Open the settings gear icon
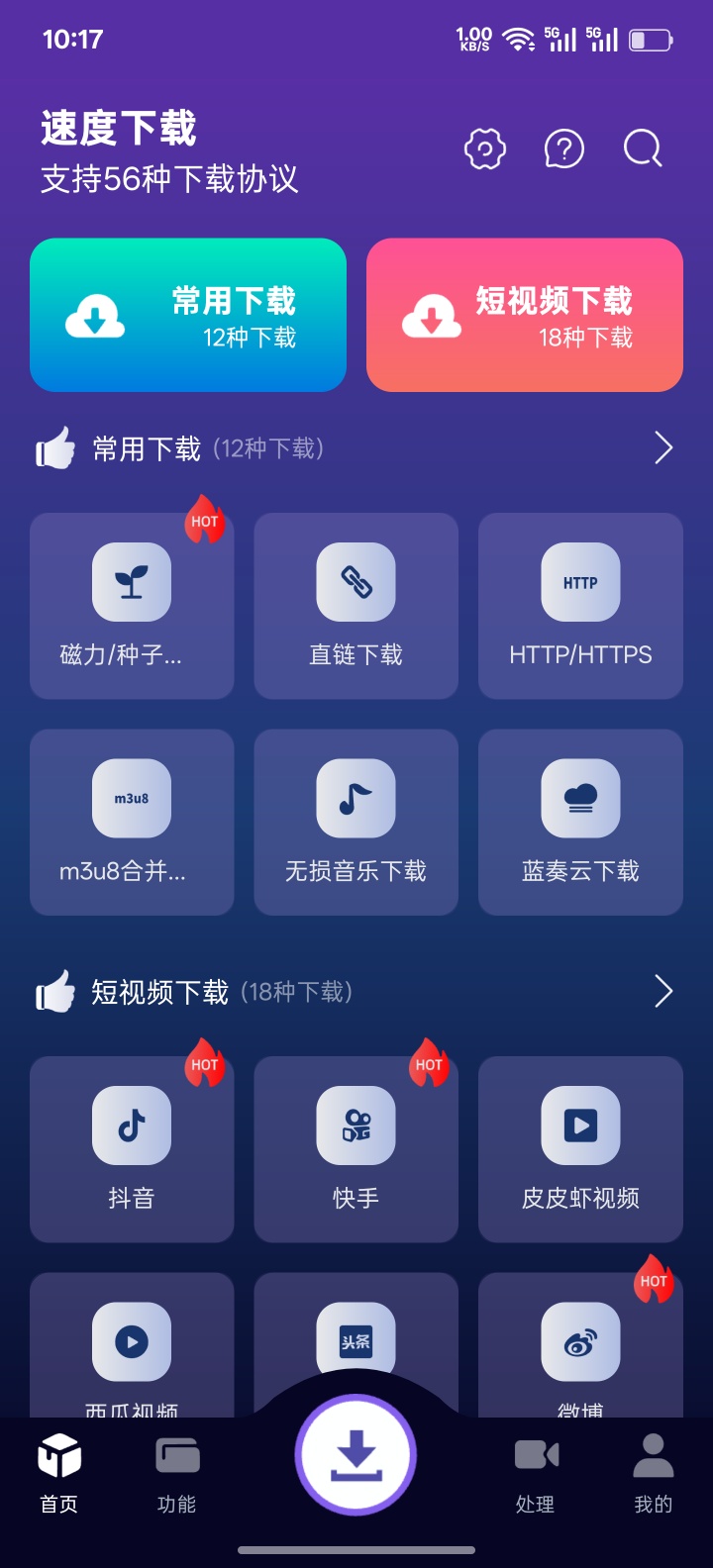Image resolution: width=713 pixels, height=1568 pixels. (x=484, y=149)
